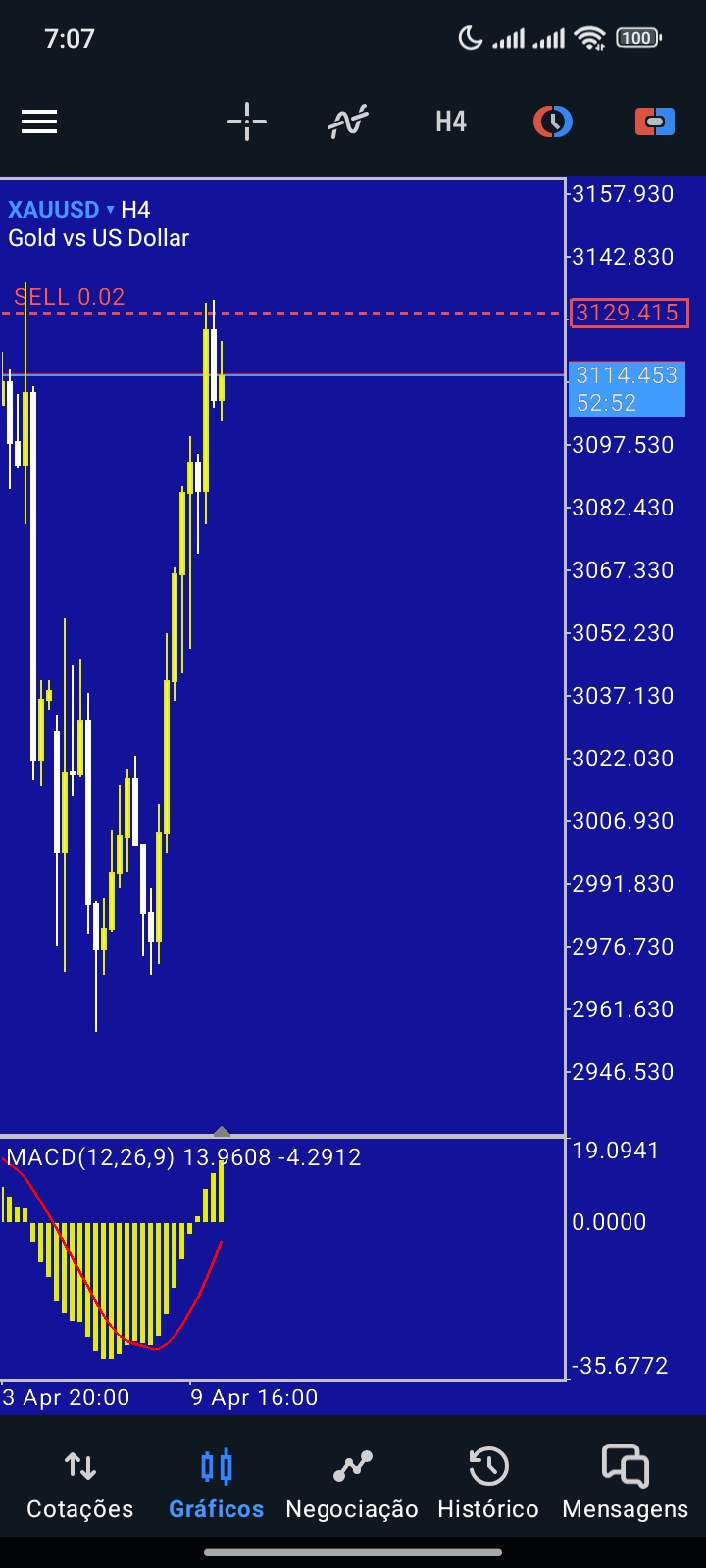Viewport: 706px width, 1568px height.
Task: Open the XAUUSD symbol dropdown
Action: 62,209
